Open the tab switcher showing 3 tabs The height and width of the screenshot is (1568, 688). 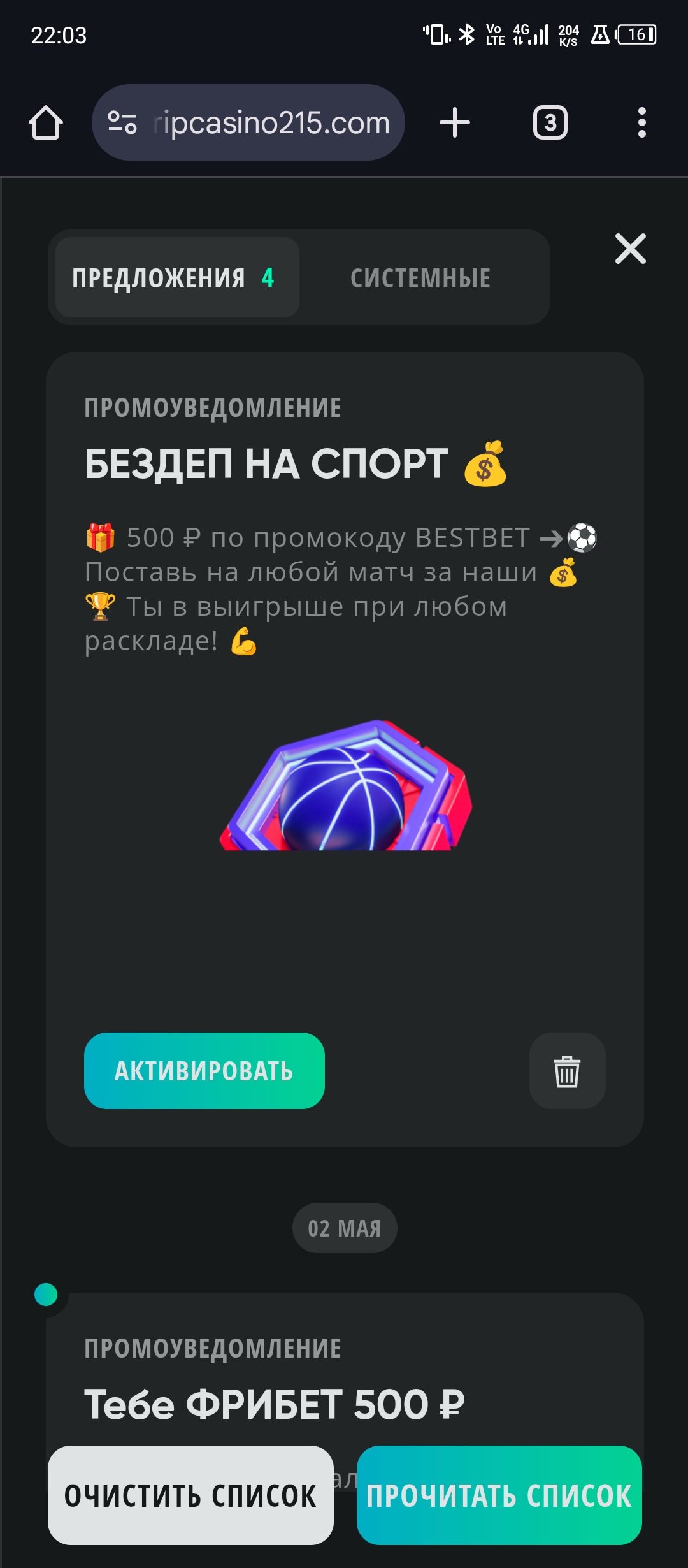(x=550, y=122)
